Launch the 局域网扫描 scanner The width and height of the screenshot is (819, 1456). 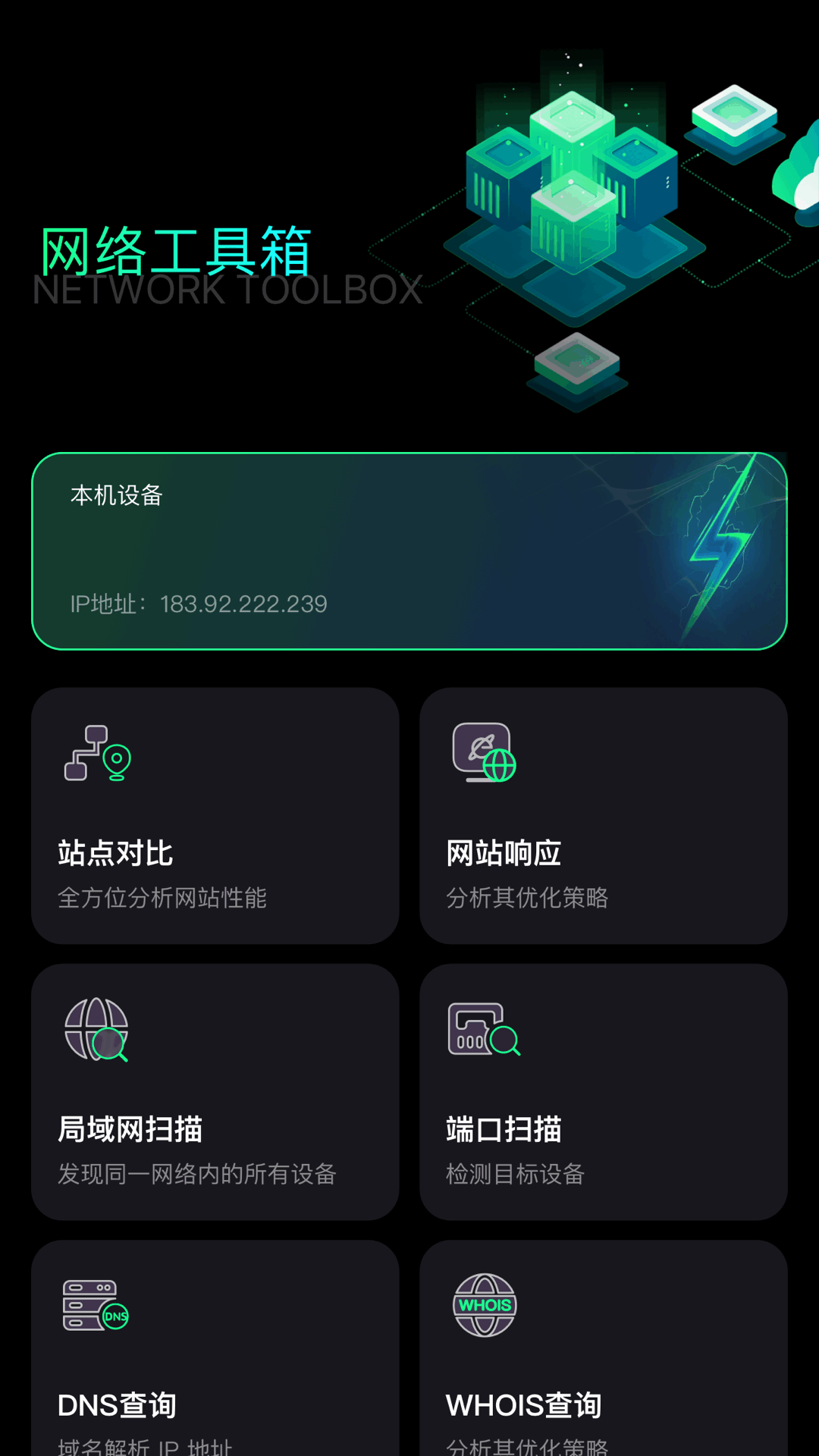215,1094
